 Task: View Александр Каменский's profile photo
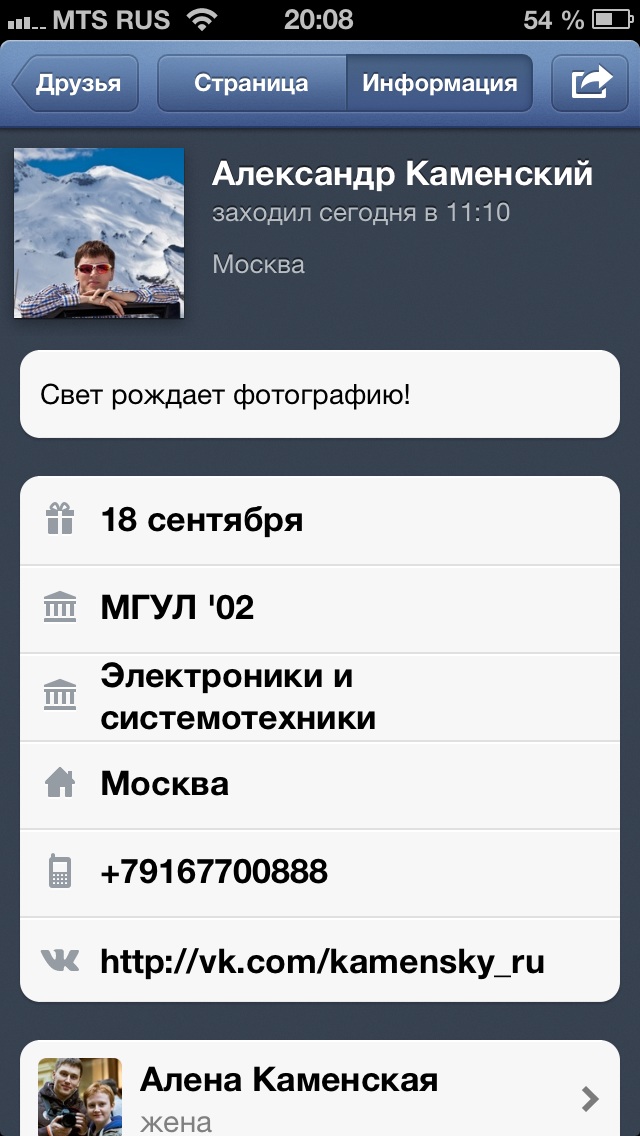tap(99, 233)
